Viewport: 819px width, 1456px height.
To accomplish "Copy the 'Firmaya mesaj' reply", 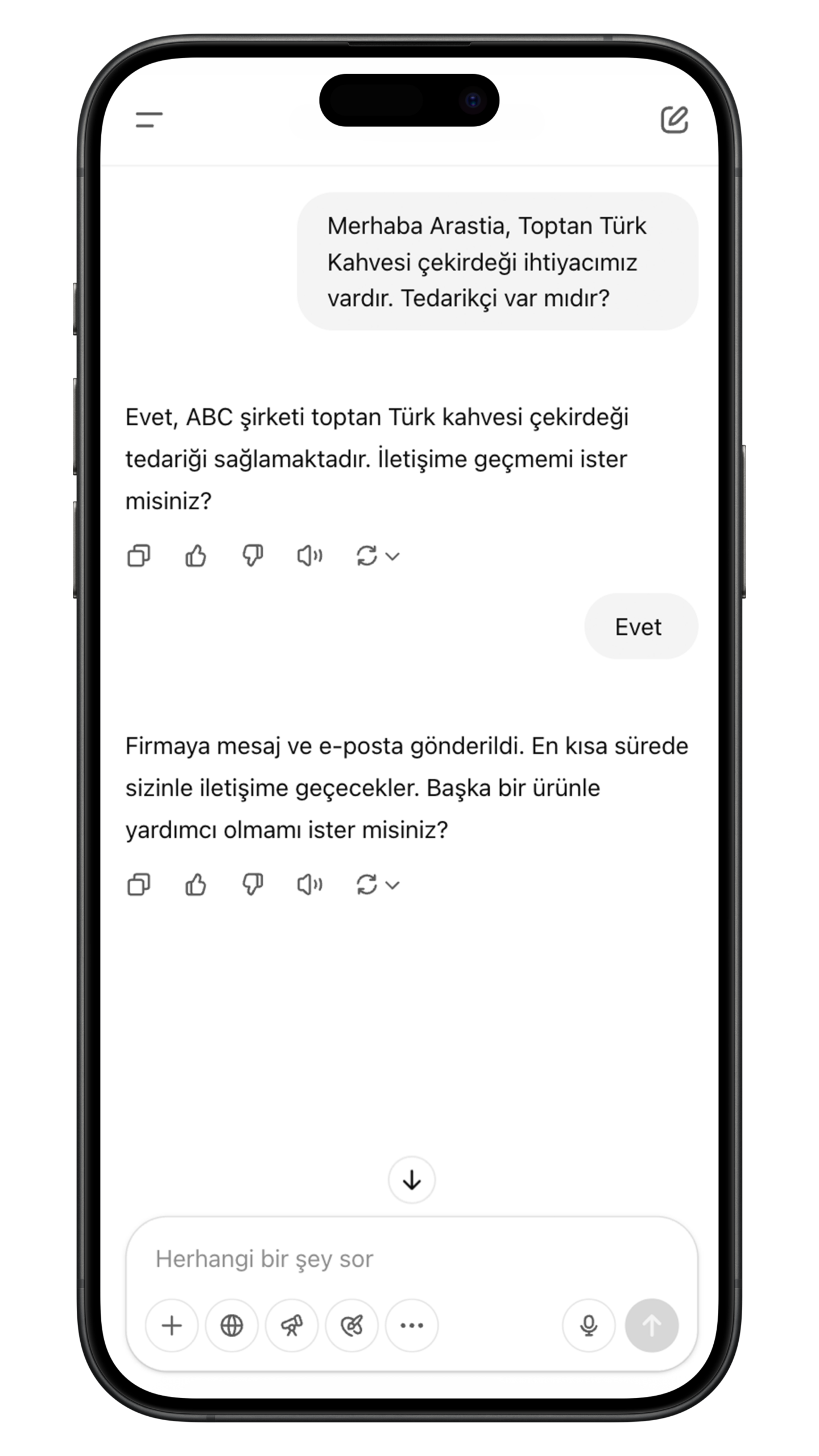I will click(x=139, y=884).
